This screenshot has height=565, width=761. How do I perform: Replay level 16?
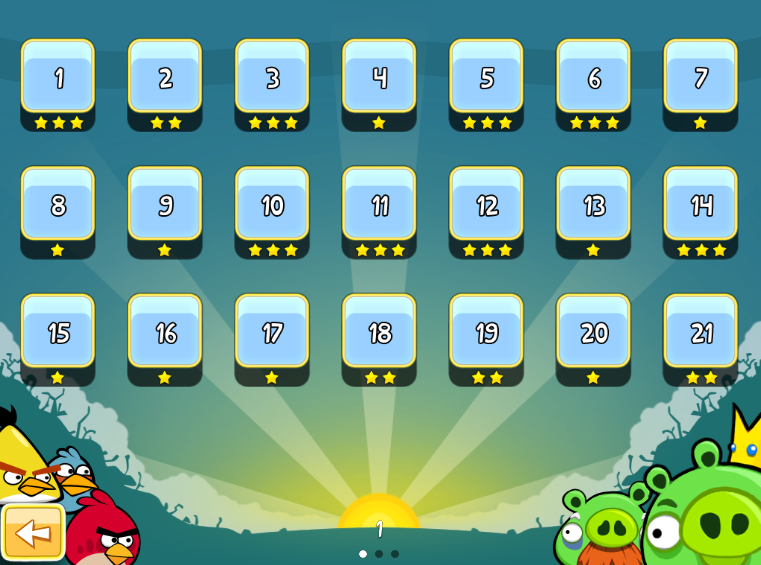(165, 332)
